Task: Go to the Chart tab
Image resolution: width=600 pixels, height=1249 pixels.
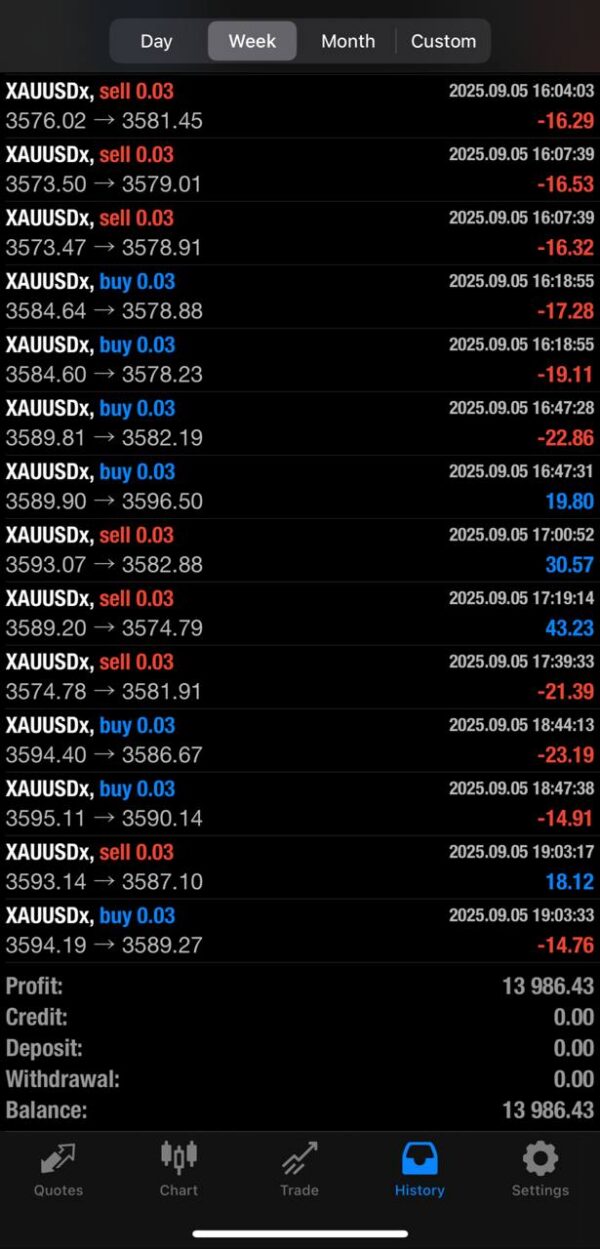Action: coord(179,1170)
